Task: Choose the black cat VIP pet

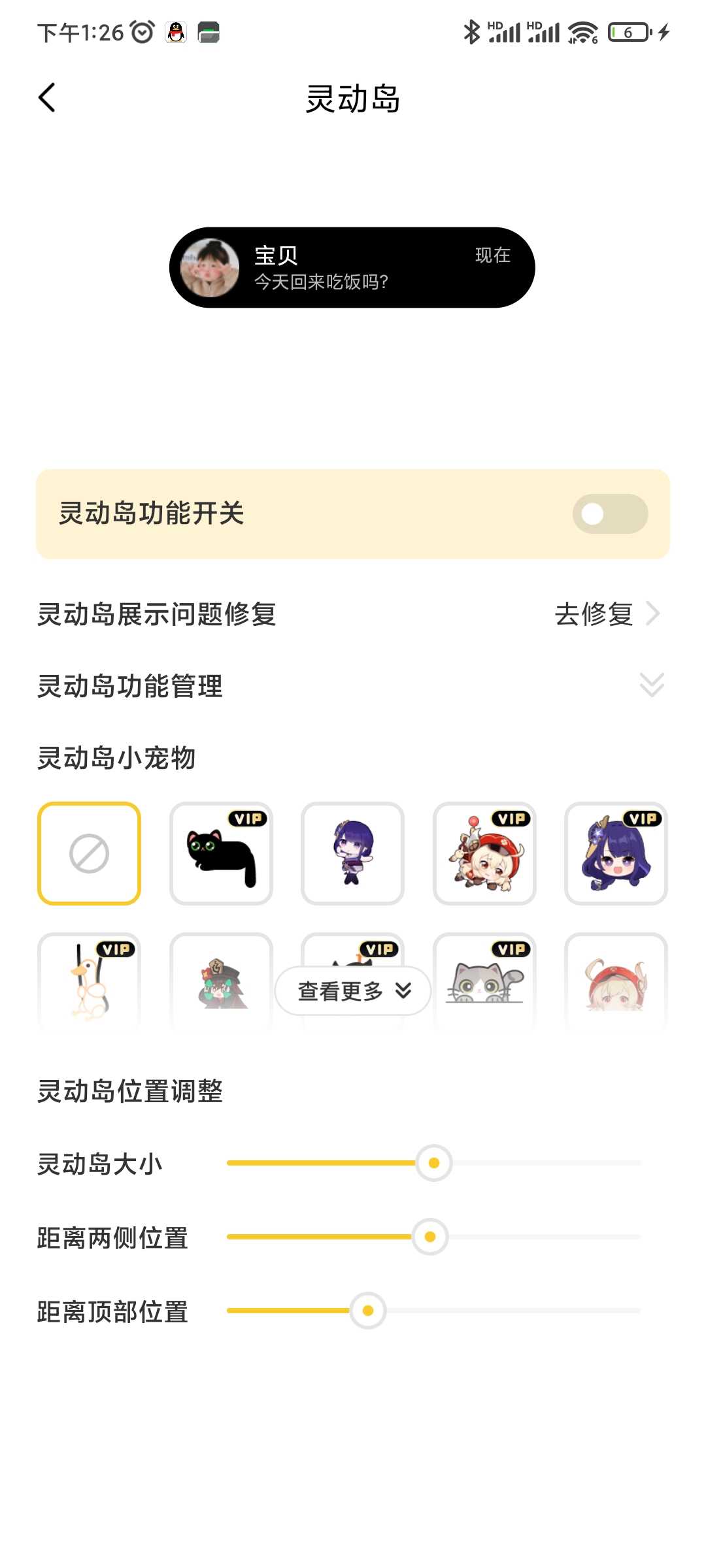Action: point(221,853)
